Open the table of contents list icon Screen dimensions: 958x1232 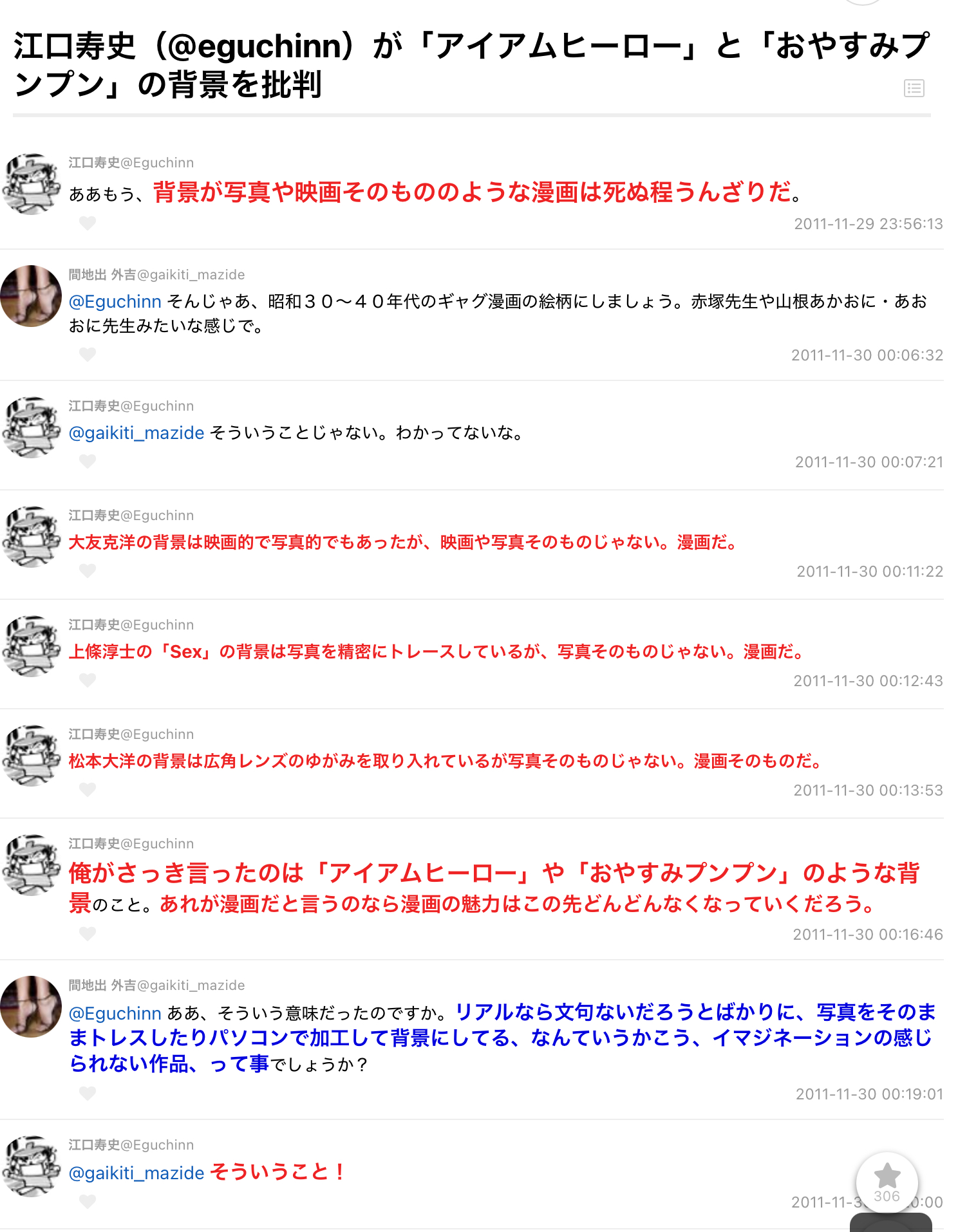914,88
